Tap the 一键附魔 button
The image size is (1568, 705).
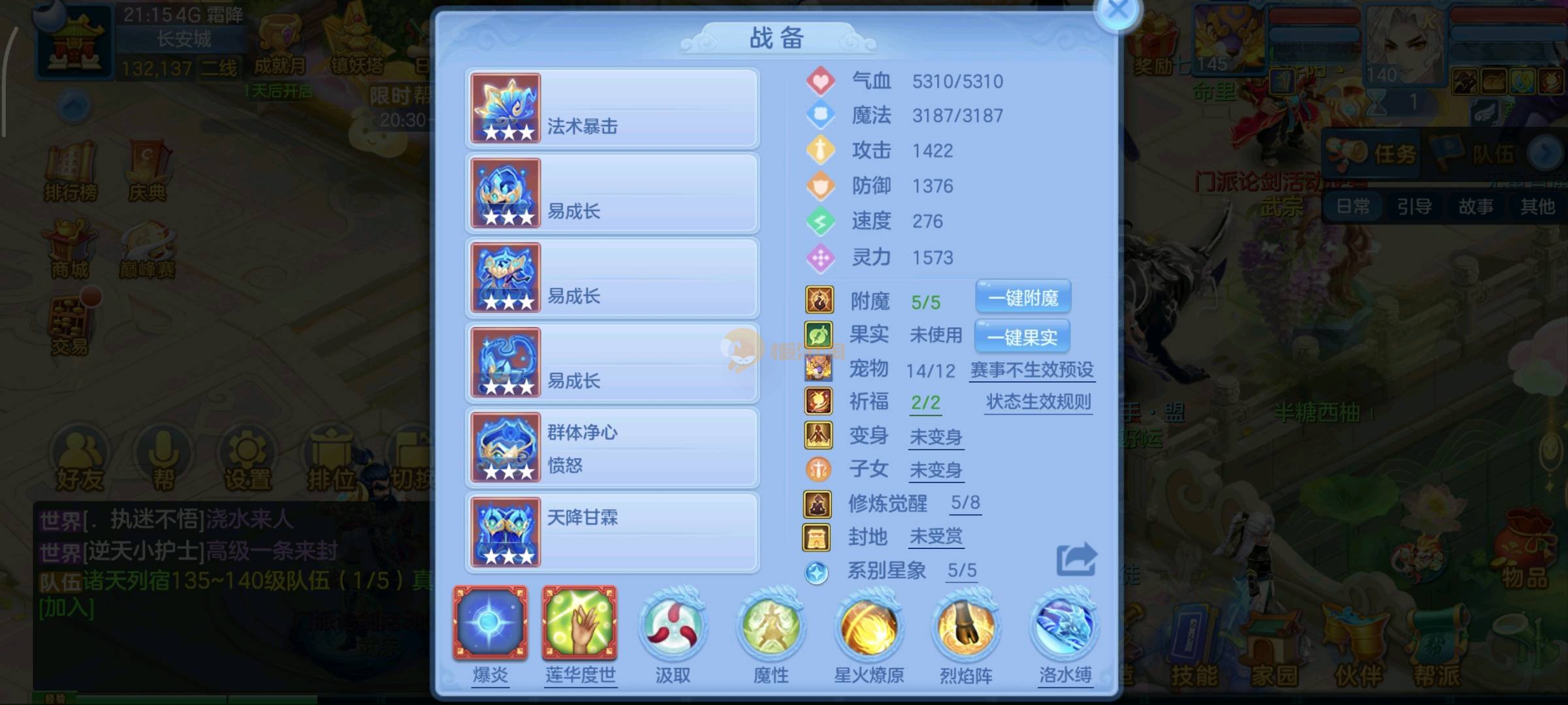pos(1023,298)
